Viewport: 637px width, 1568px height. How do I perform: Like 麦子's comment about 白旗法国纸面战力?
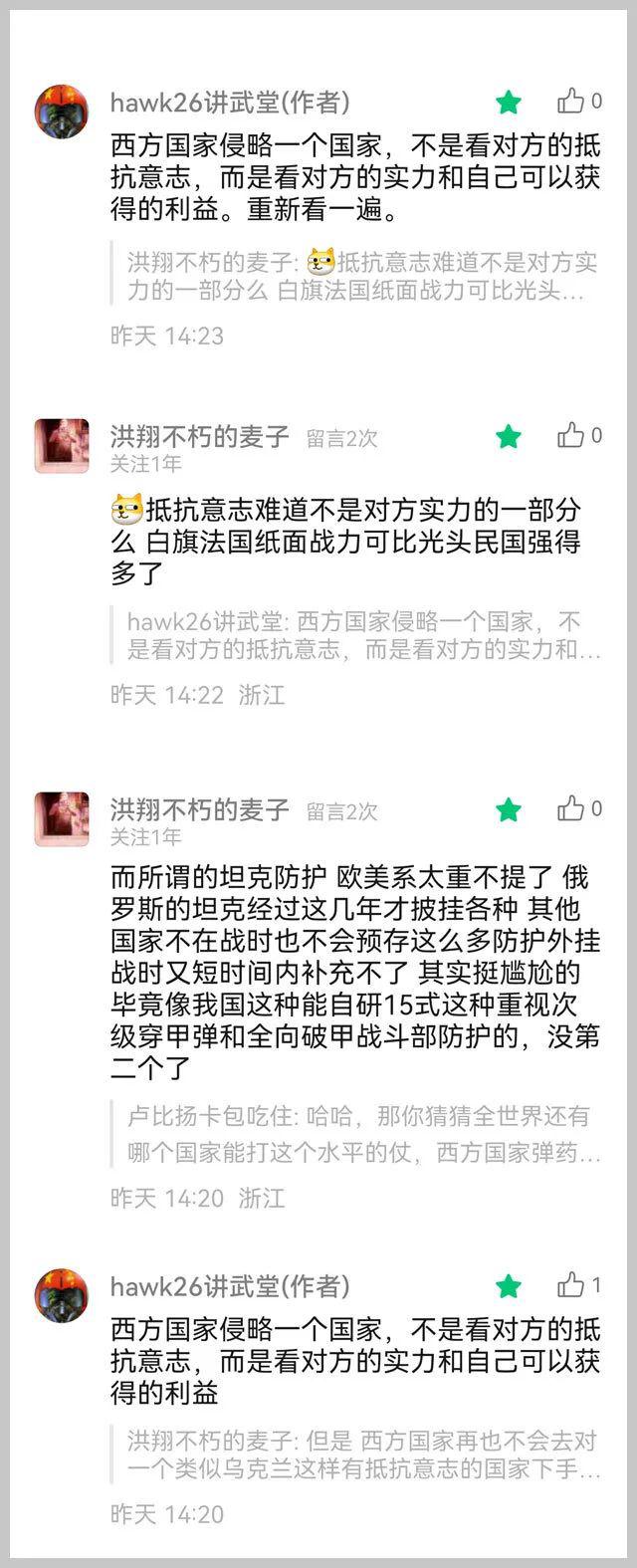pos(571,435)
